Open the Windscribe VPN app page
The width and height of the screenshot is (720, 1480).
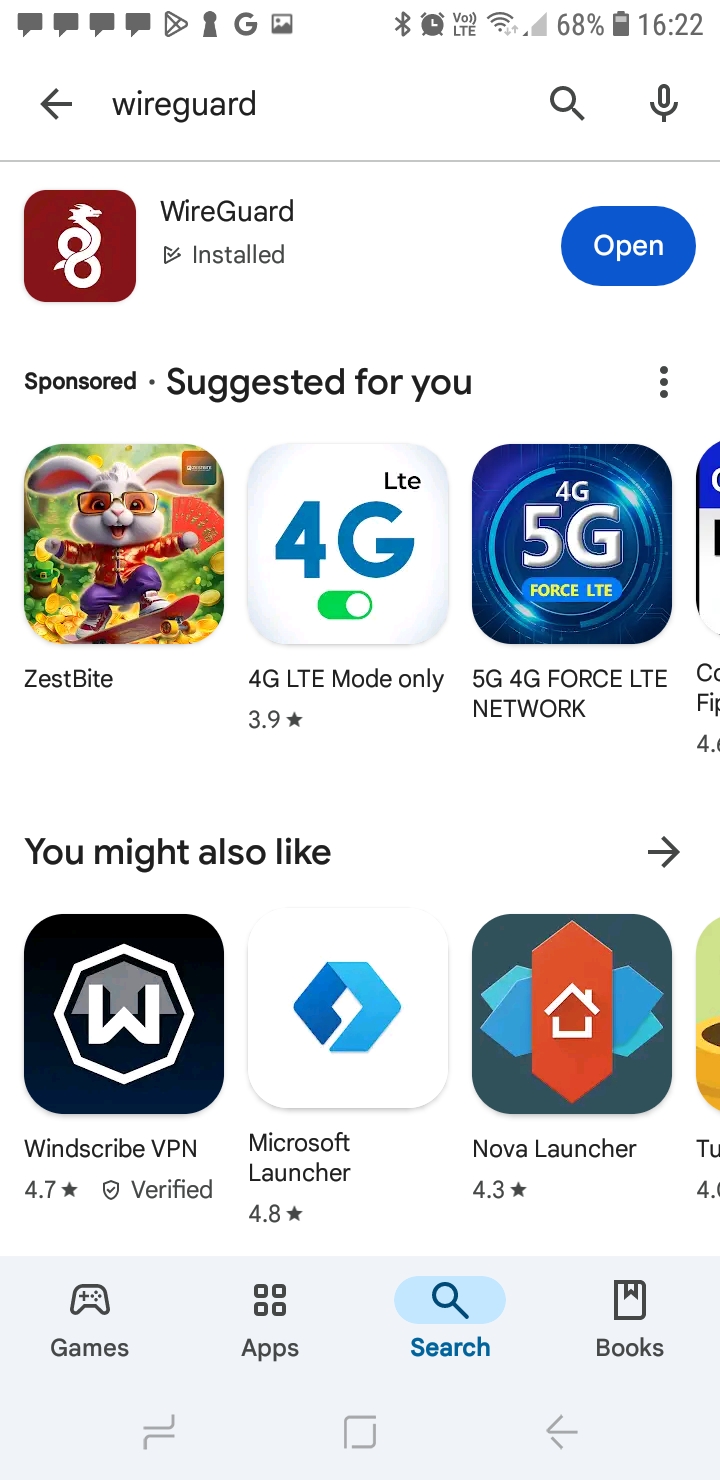pyautogui.click(x=124, y=1014)
